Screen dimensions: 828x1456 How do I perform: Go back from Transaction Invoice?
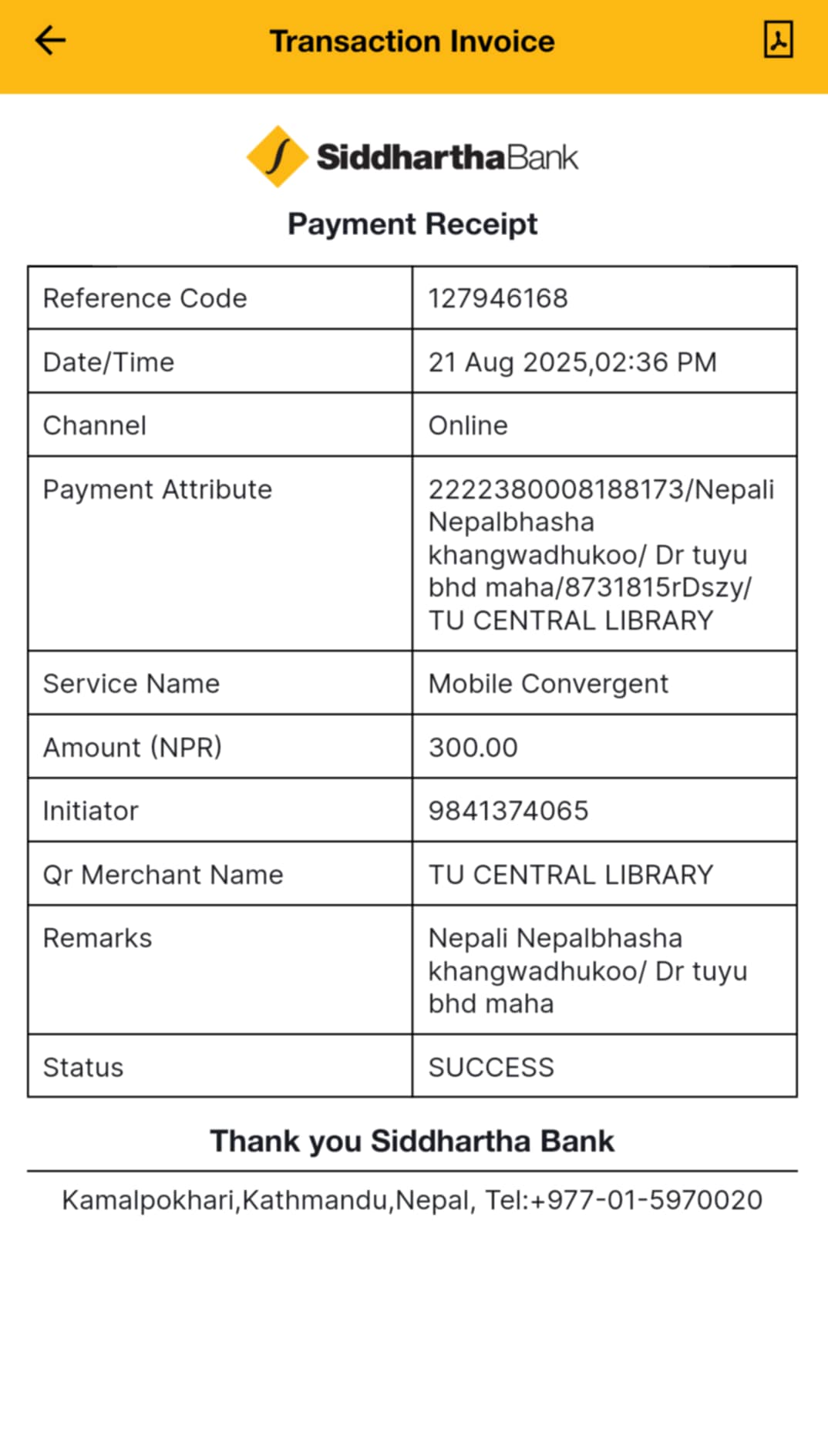[x=51, y=41]
